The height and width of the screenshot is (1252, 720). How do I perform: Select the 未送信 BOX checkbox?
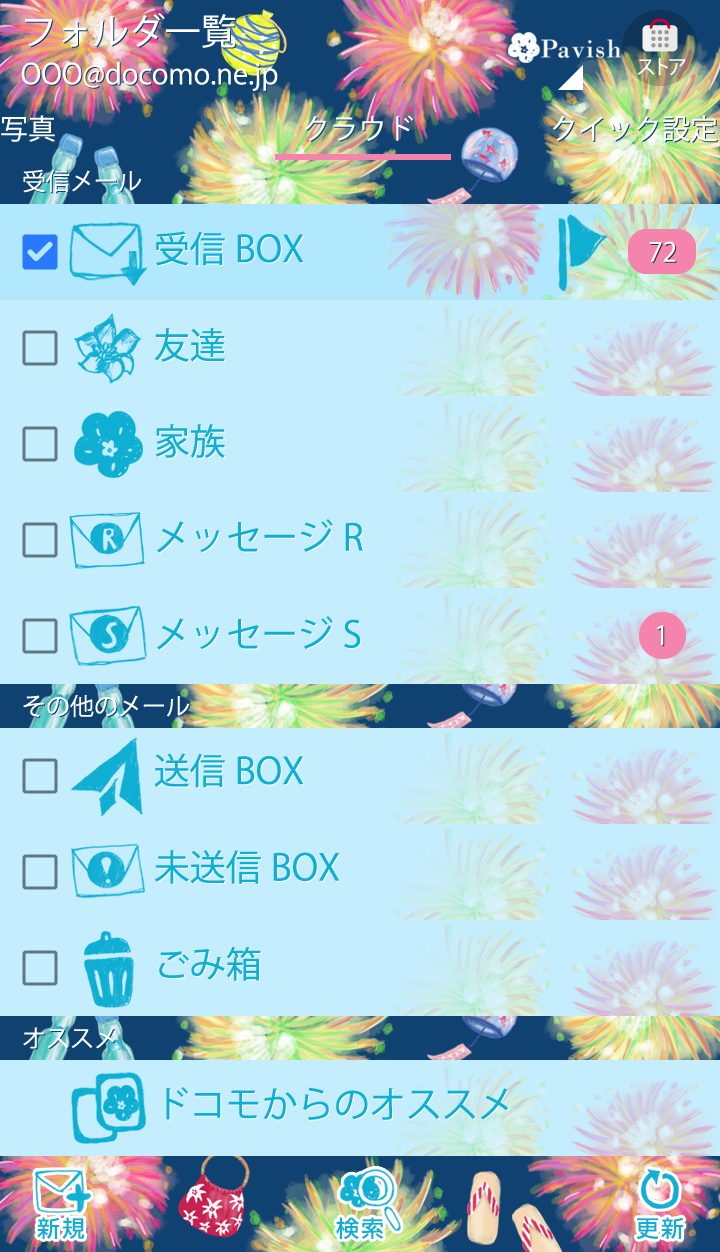[x=40, y=872]
